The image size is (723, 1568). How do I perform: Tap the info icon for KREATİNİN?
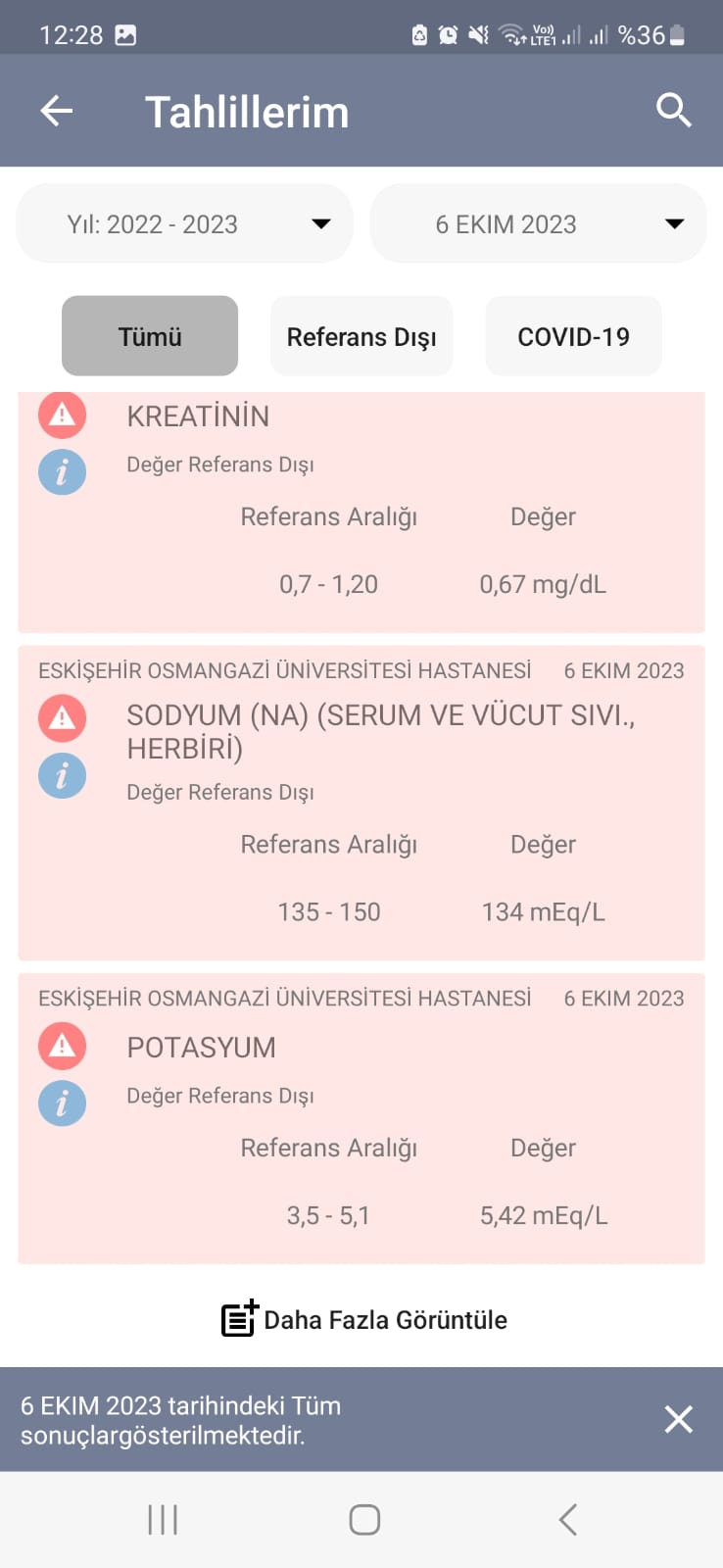62,472
